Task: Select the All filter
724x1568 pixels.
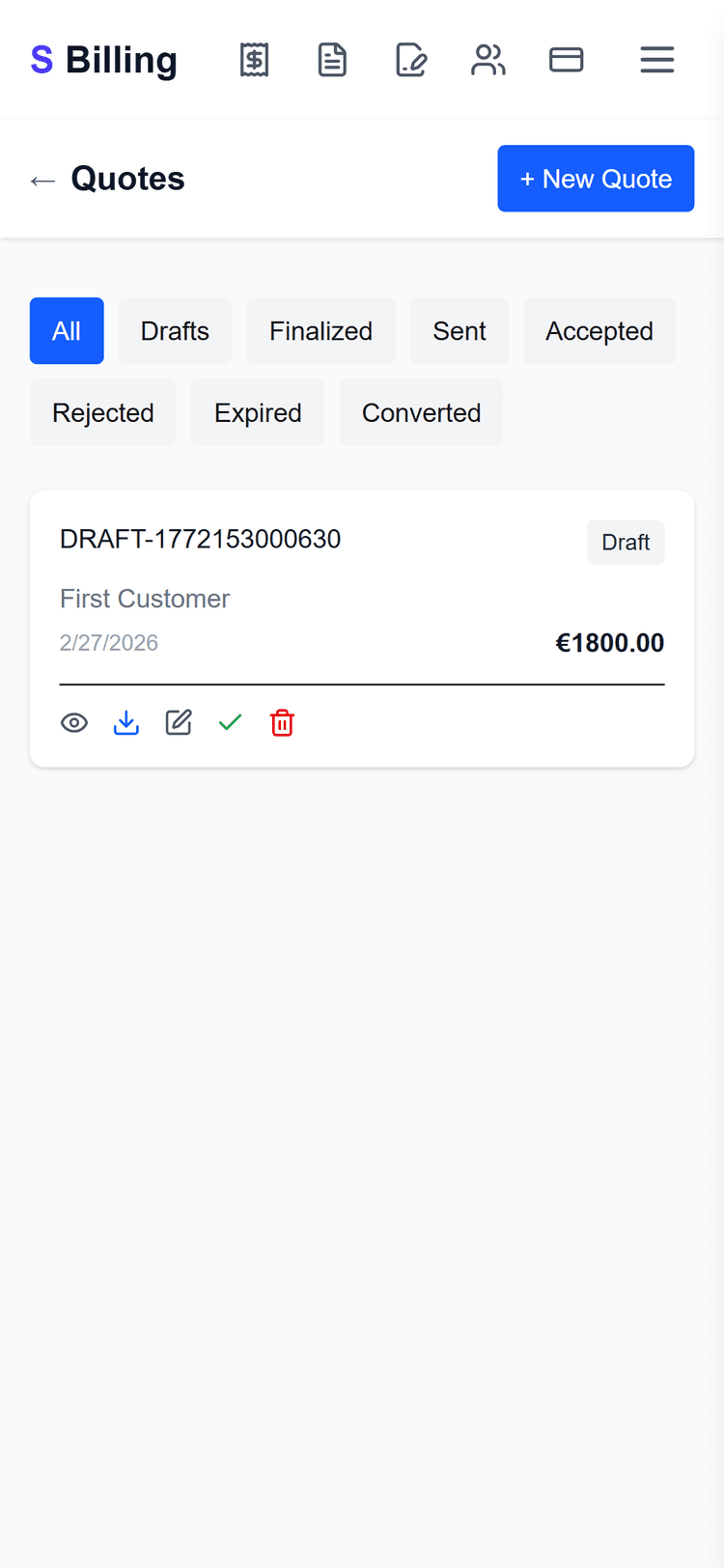Action: coord(67,331)
